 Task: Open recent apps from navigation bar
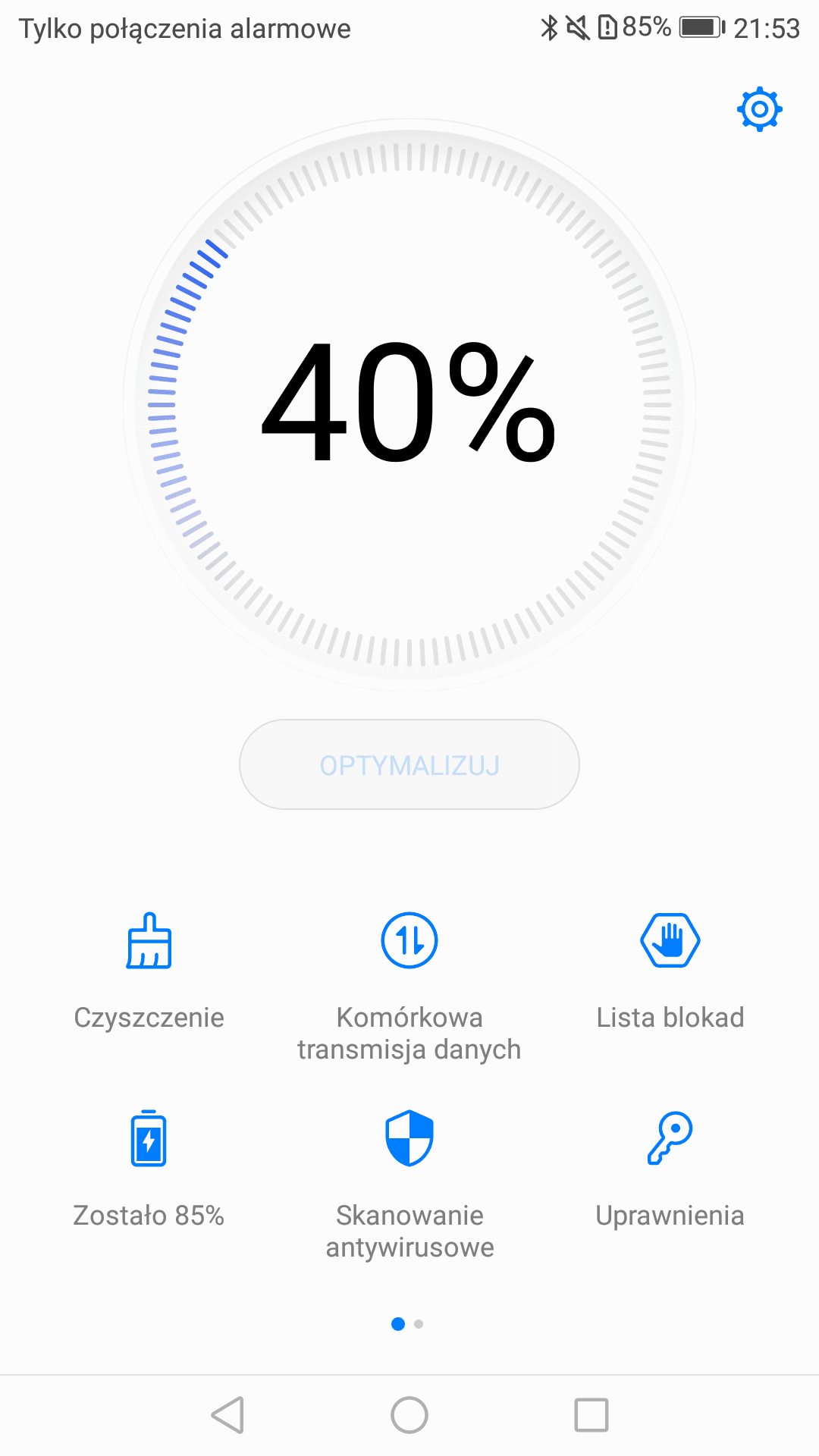tap(591, 1415)
